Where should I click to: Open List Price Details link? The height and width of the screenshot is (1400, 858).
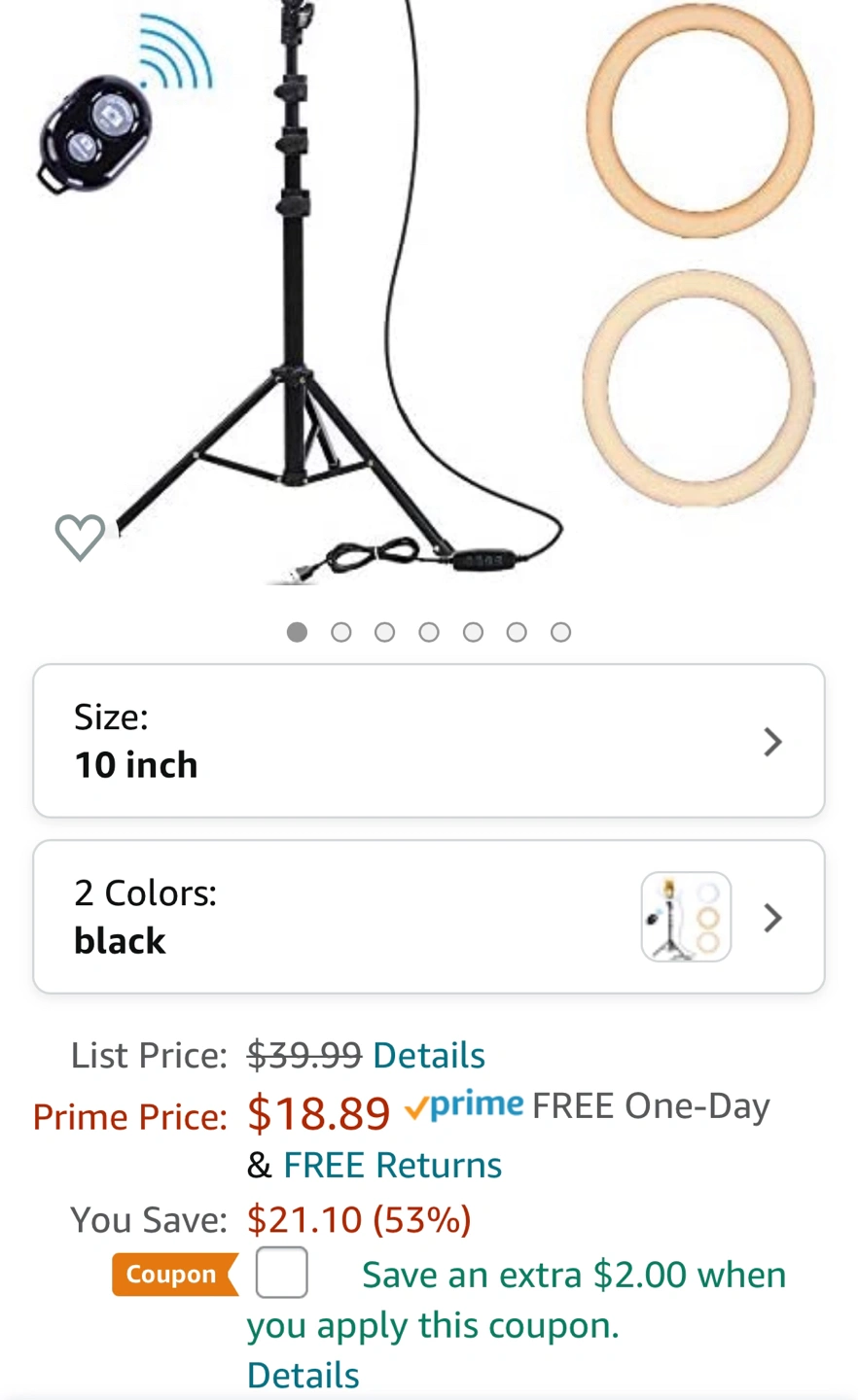(x=429, y=1055)
